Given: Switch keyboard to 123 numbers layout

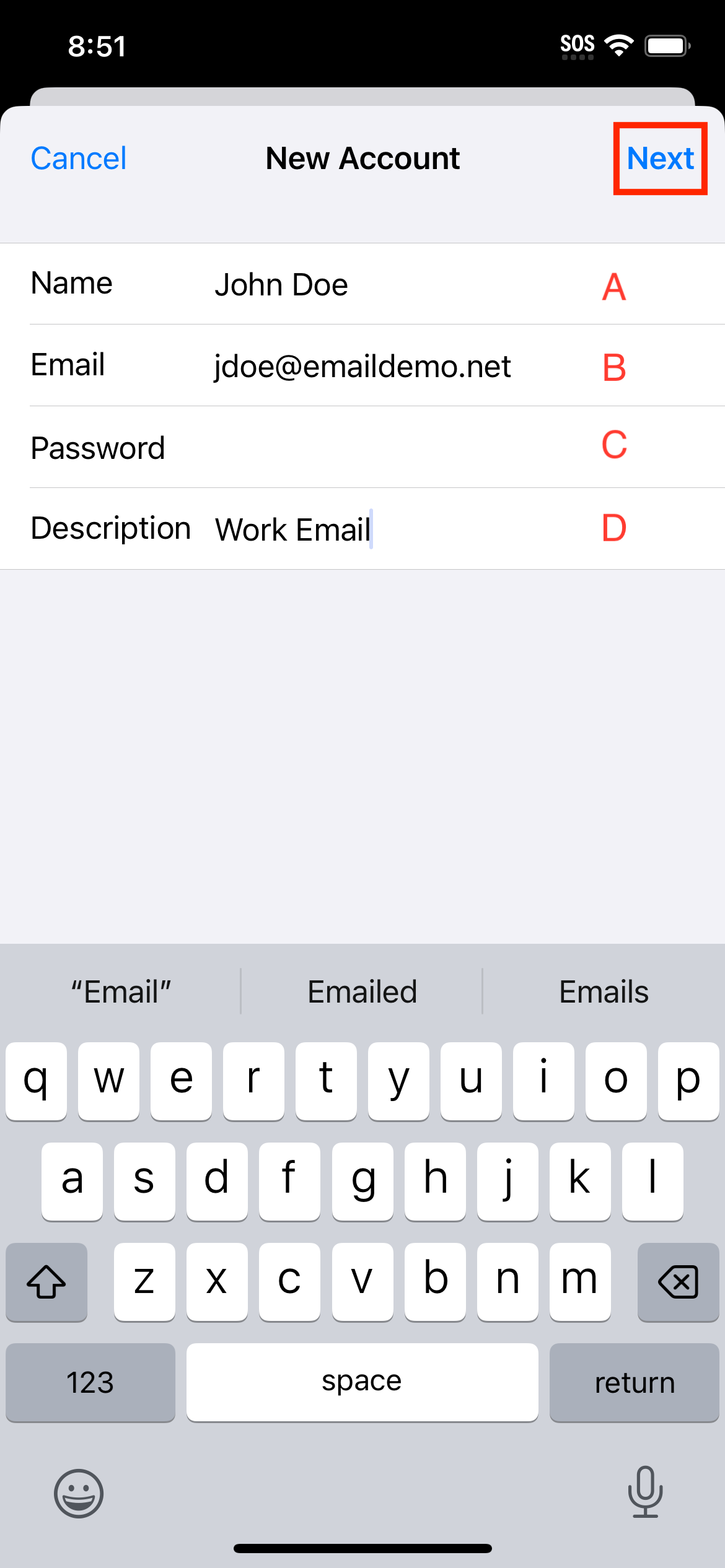Looking at the screenshot, I should (x=90, y=1382).
